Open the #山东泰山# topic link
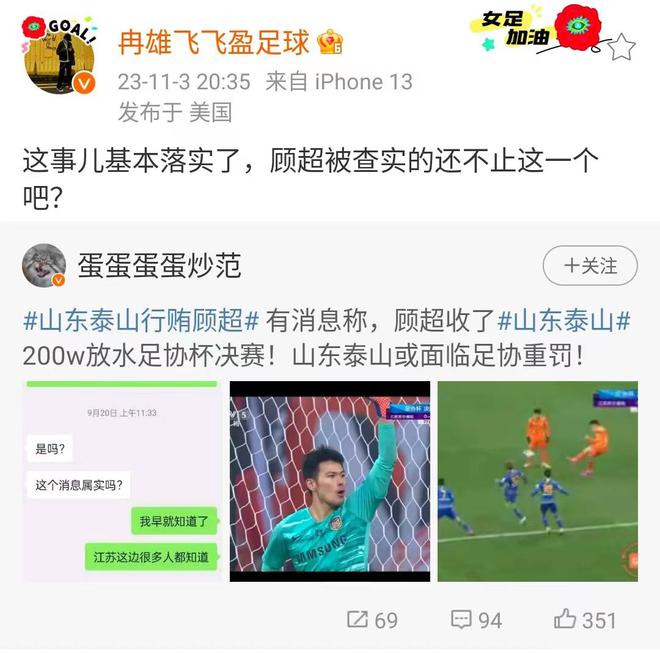 (x=565, y=321)
